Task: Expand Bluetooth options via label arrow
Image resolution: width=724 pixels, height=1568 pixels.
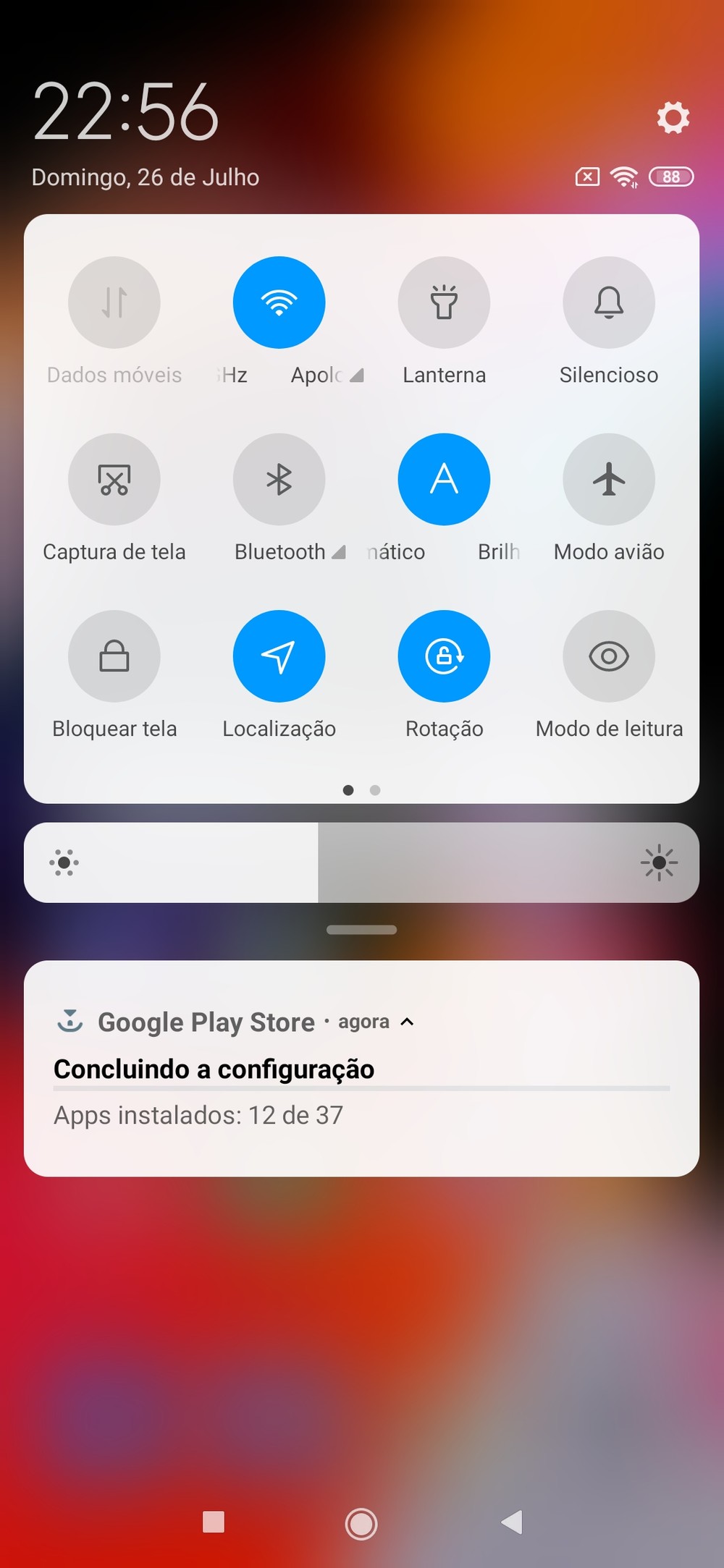Action: 338,552
